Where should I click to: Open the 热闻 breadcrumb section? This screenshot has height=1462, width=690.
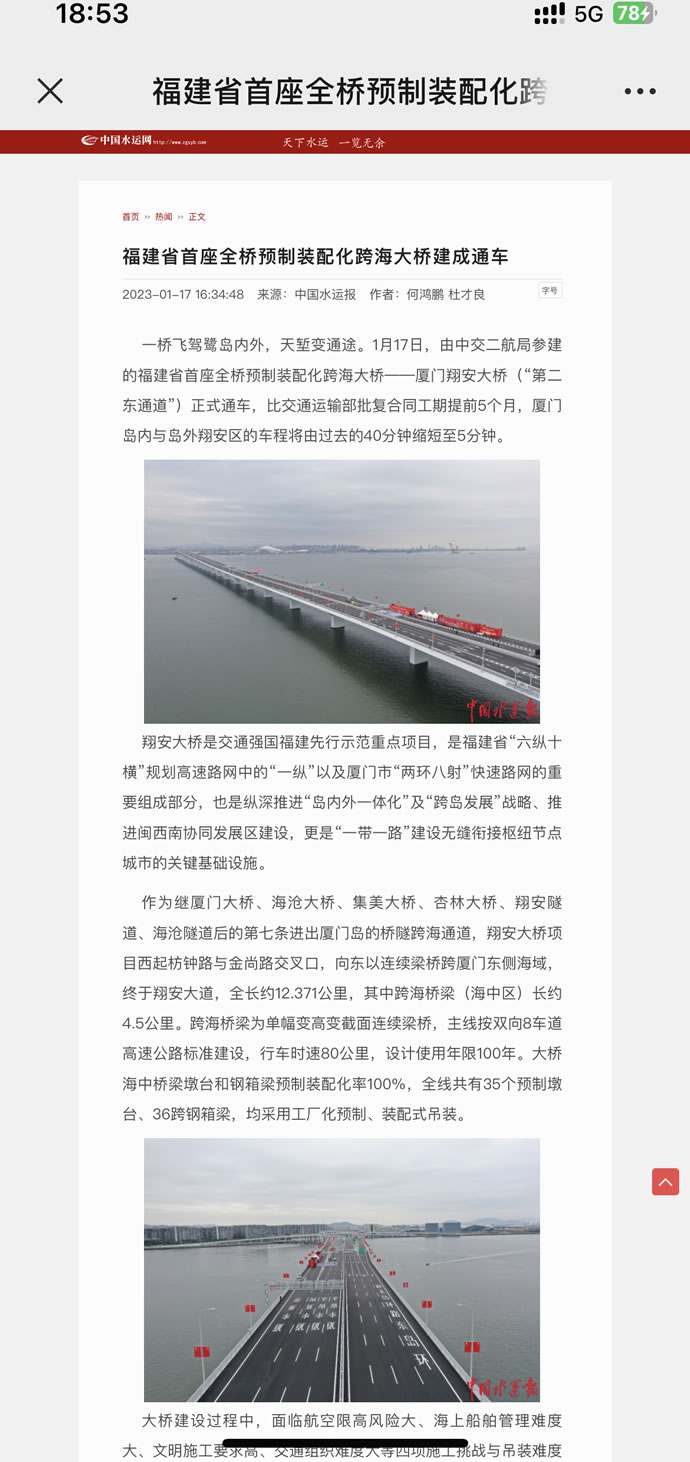click(163, 217)
